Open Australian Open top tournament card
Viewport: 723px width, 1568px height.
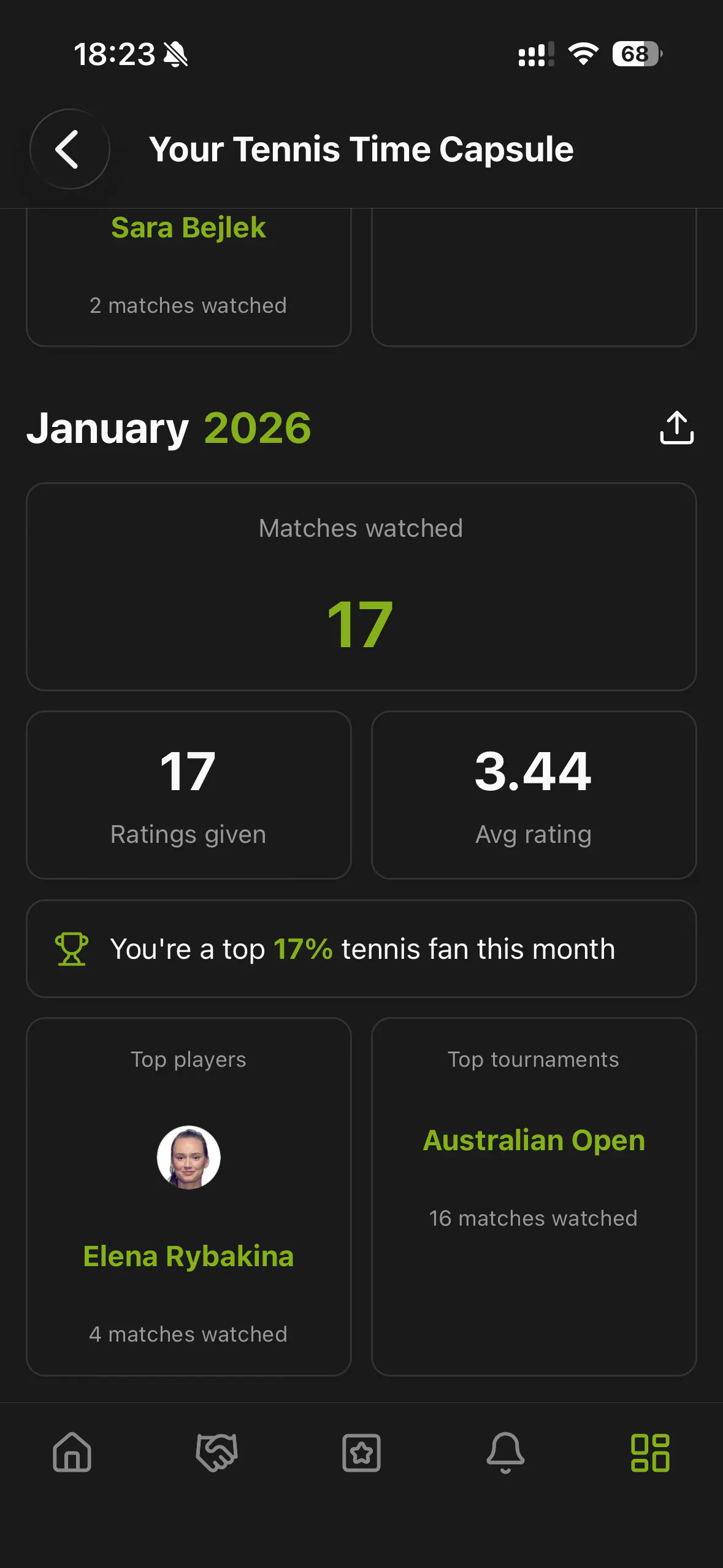[x=534, y=1196]
